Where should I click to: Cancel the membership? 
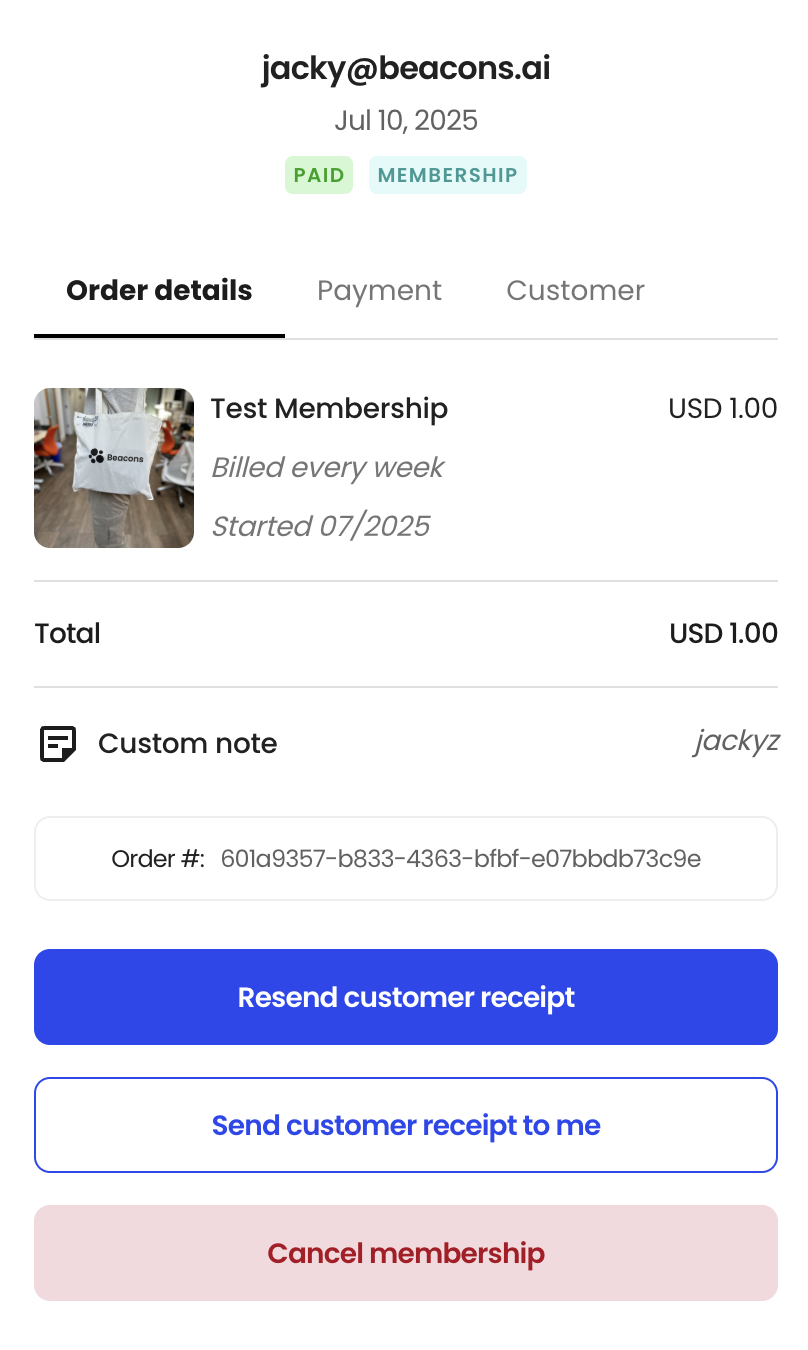click(406, 1253)
